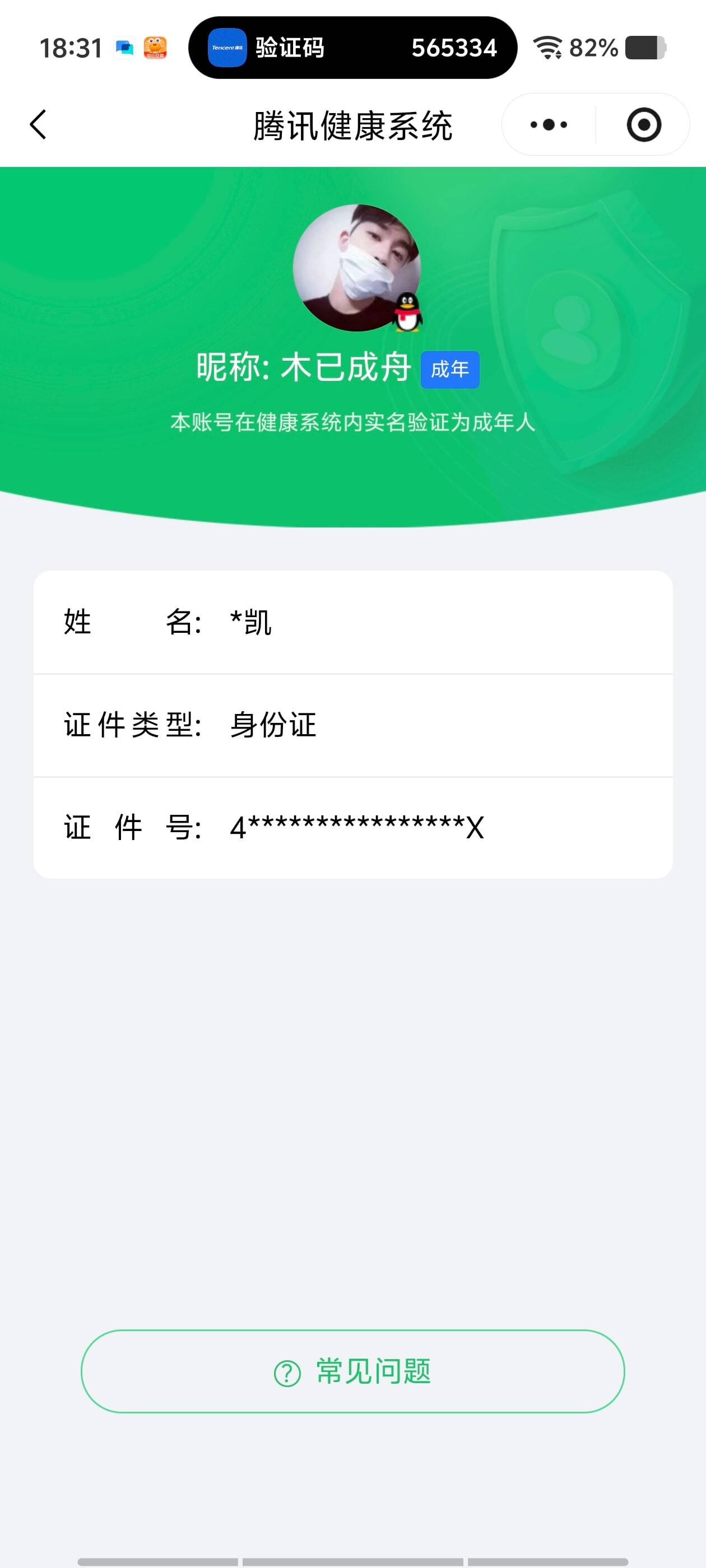The width and height of the screenshot is (706, 1568).
Task: Tap the Wi-Fi signal indicator
Action: pyautogui.click(x=547, y=46)
